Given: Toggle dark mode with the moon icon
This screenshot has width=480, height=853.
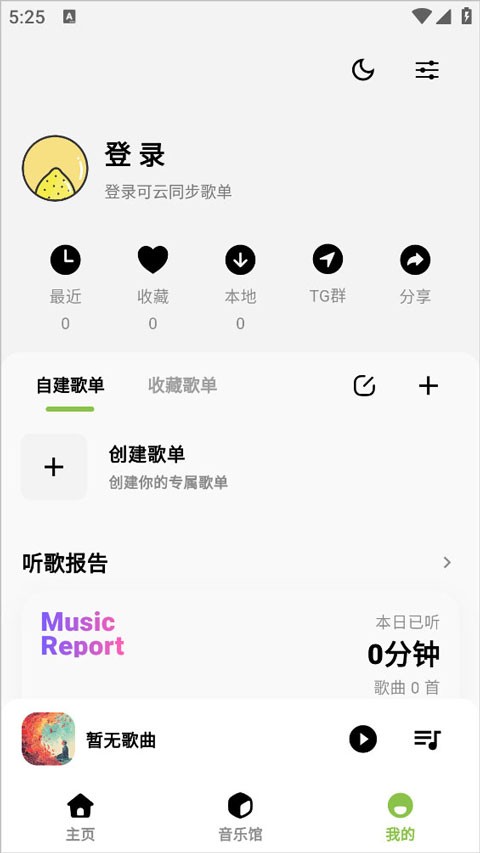Looking at the screenshot, I should pos(363,70).
